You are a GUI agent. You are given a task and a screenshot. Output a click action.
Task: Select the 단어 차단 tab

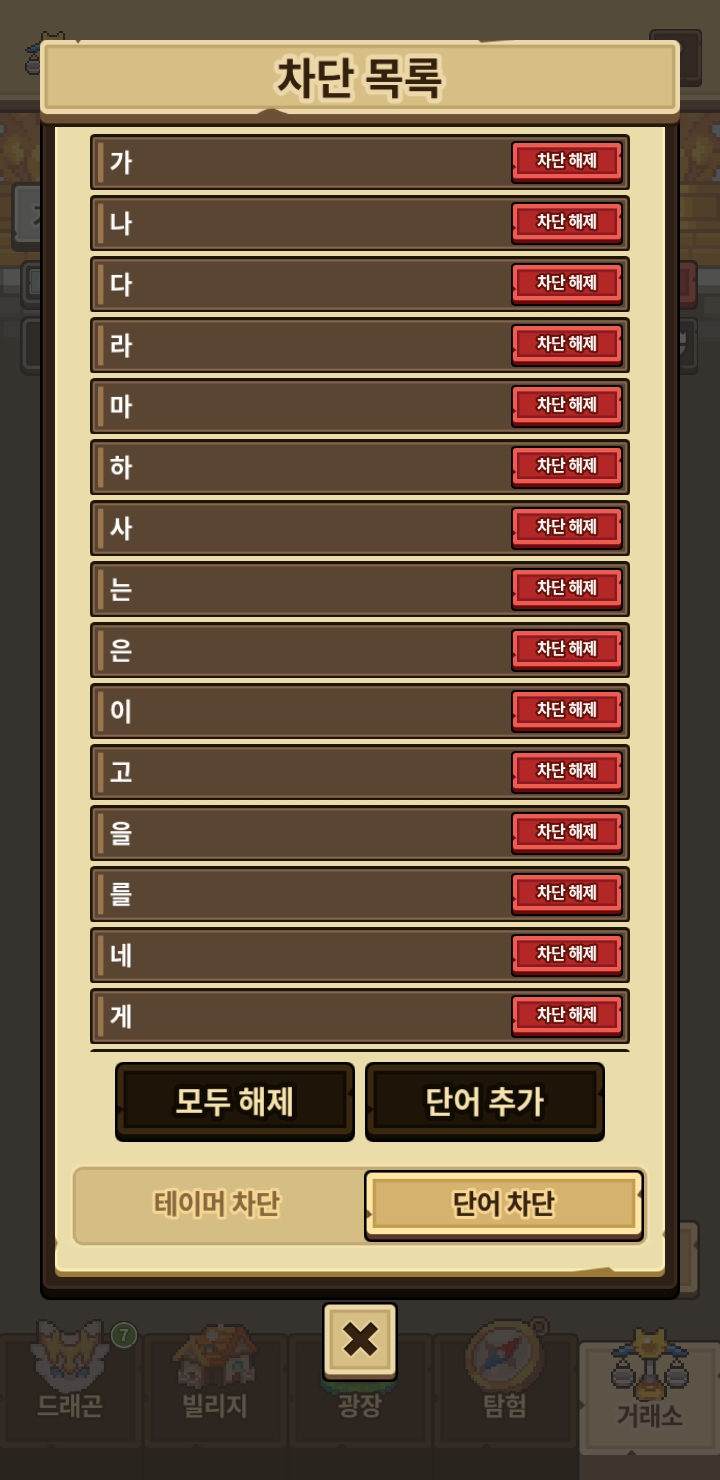(503, 1204)
